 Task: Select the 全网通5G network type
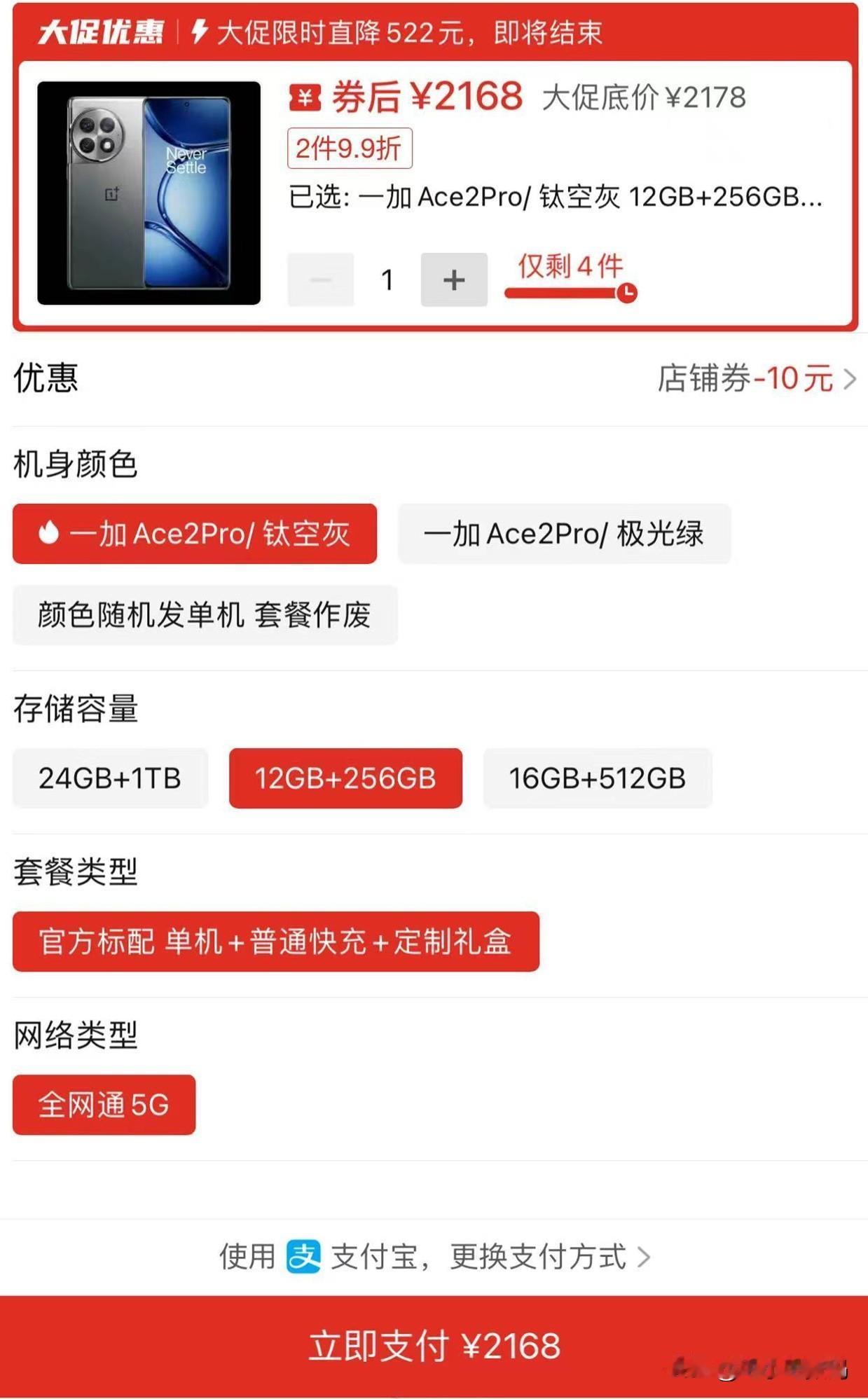point(104,1104)
